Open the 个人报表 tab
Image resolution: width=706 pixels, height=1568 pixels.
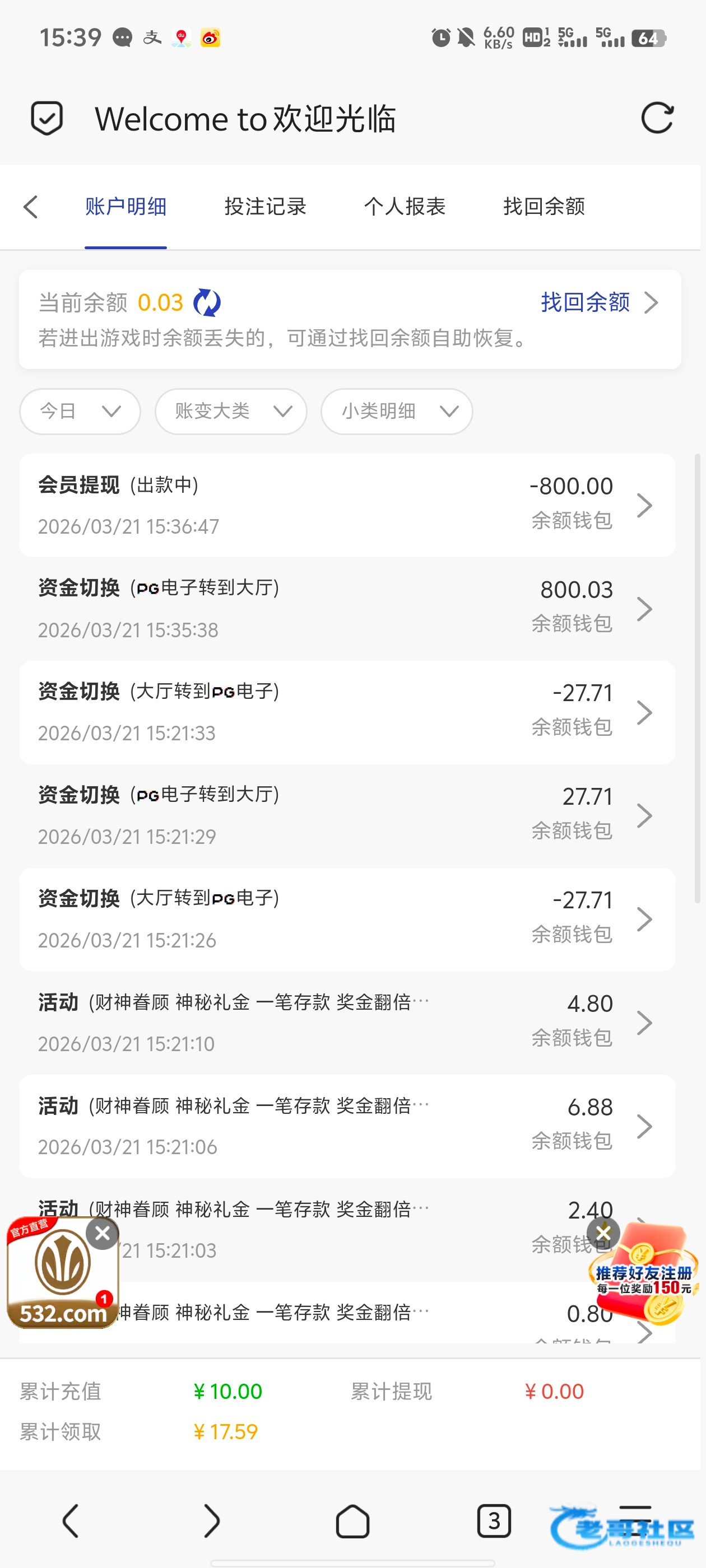[x=405, y=207]
